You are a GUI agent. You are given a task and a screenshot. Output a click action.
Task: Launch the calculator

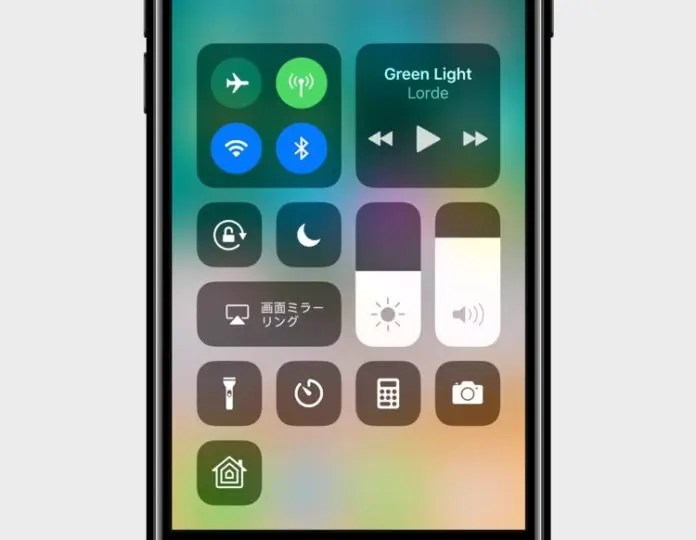(x=388, y=393)
